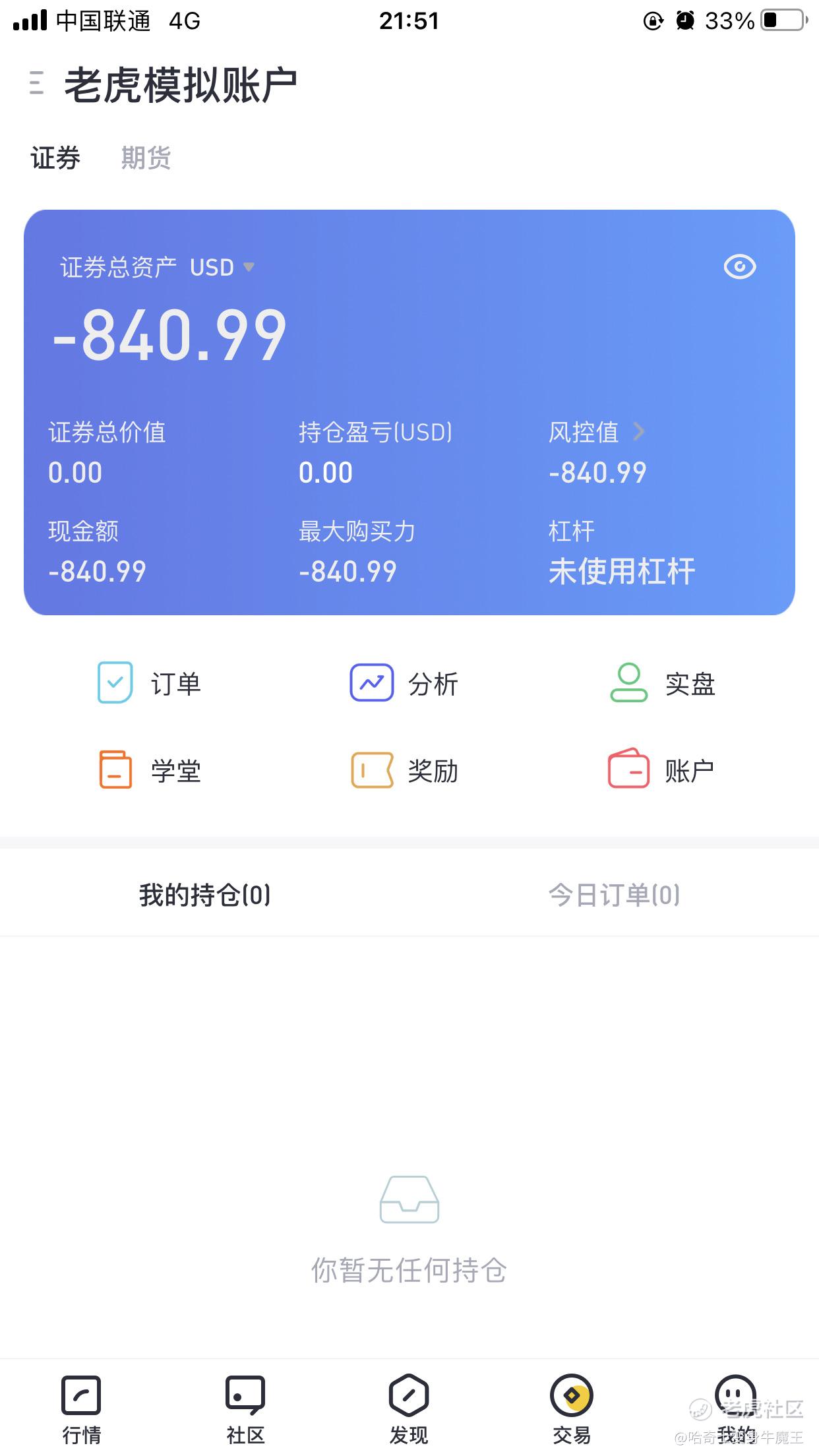This screenshot has height=1456, width=819.
Task: Open 账户 account settings
Action: click(x=661, y=770)
